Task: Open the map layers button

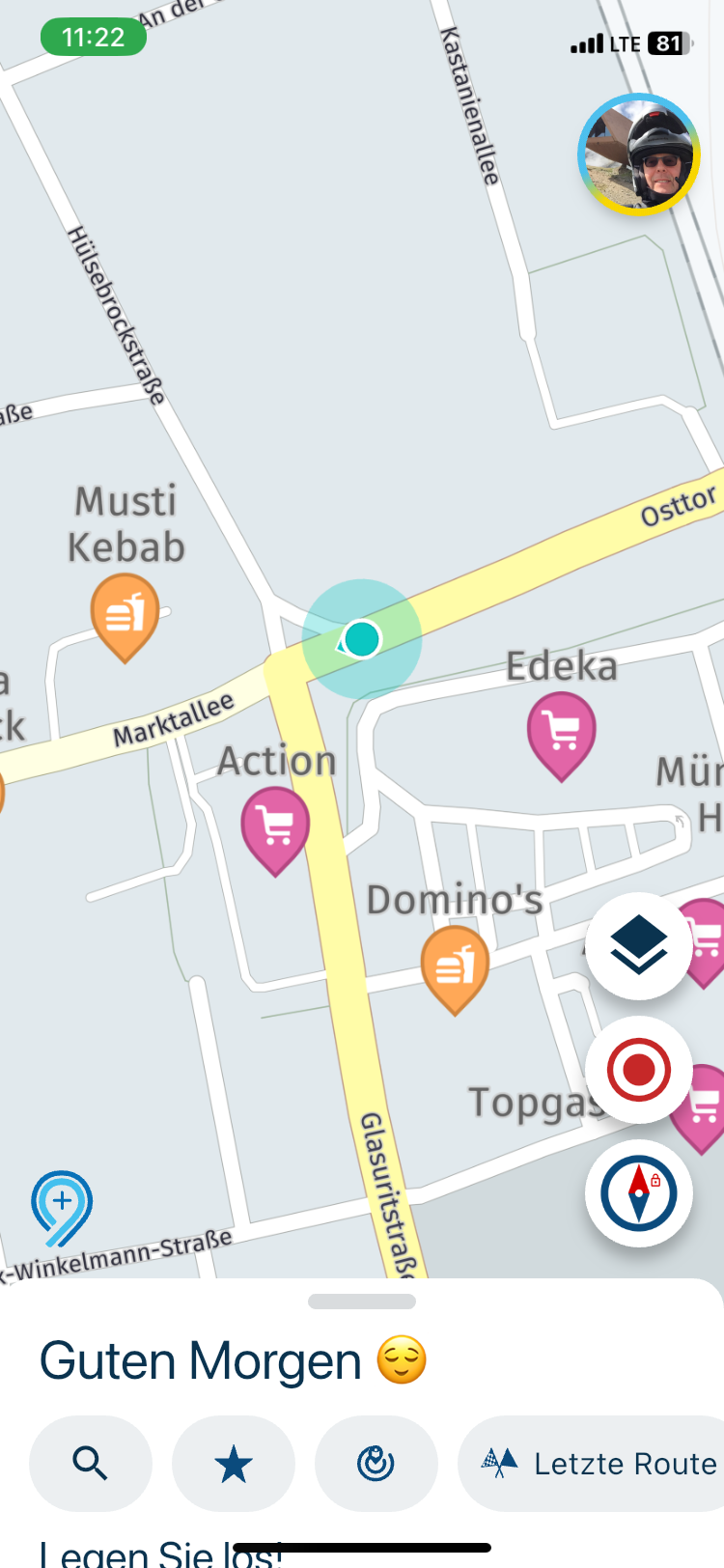Action: pos(638,946)
